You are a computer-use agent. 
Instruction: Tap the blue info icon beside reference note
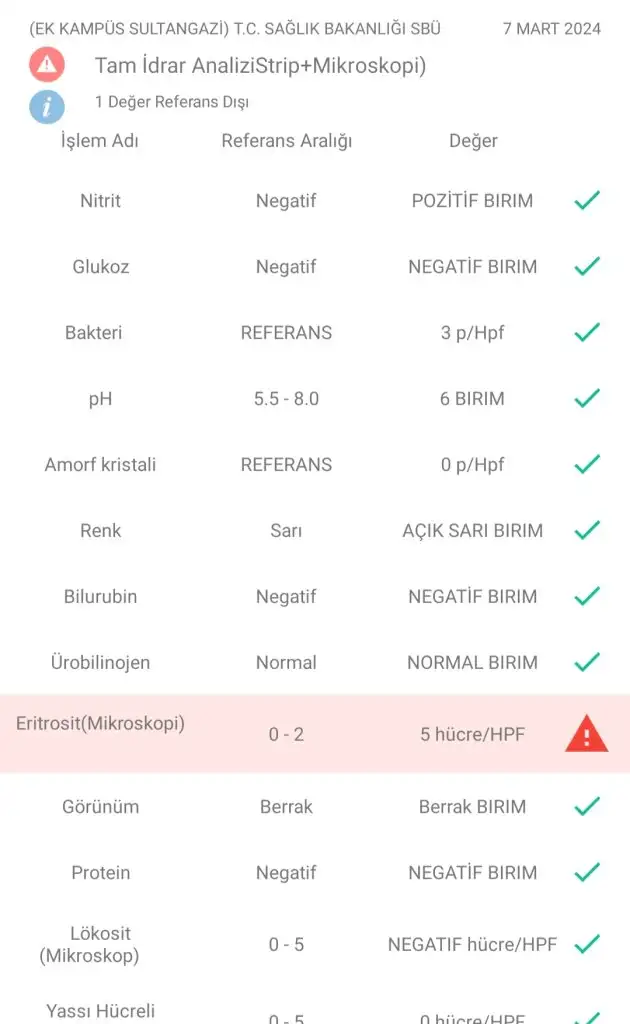[x=47, y=106]
